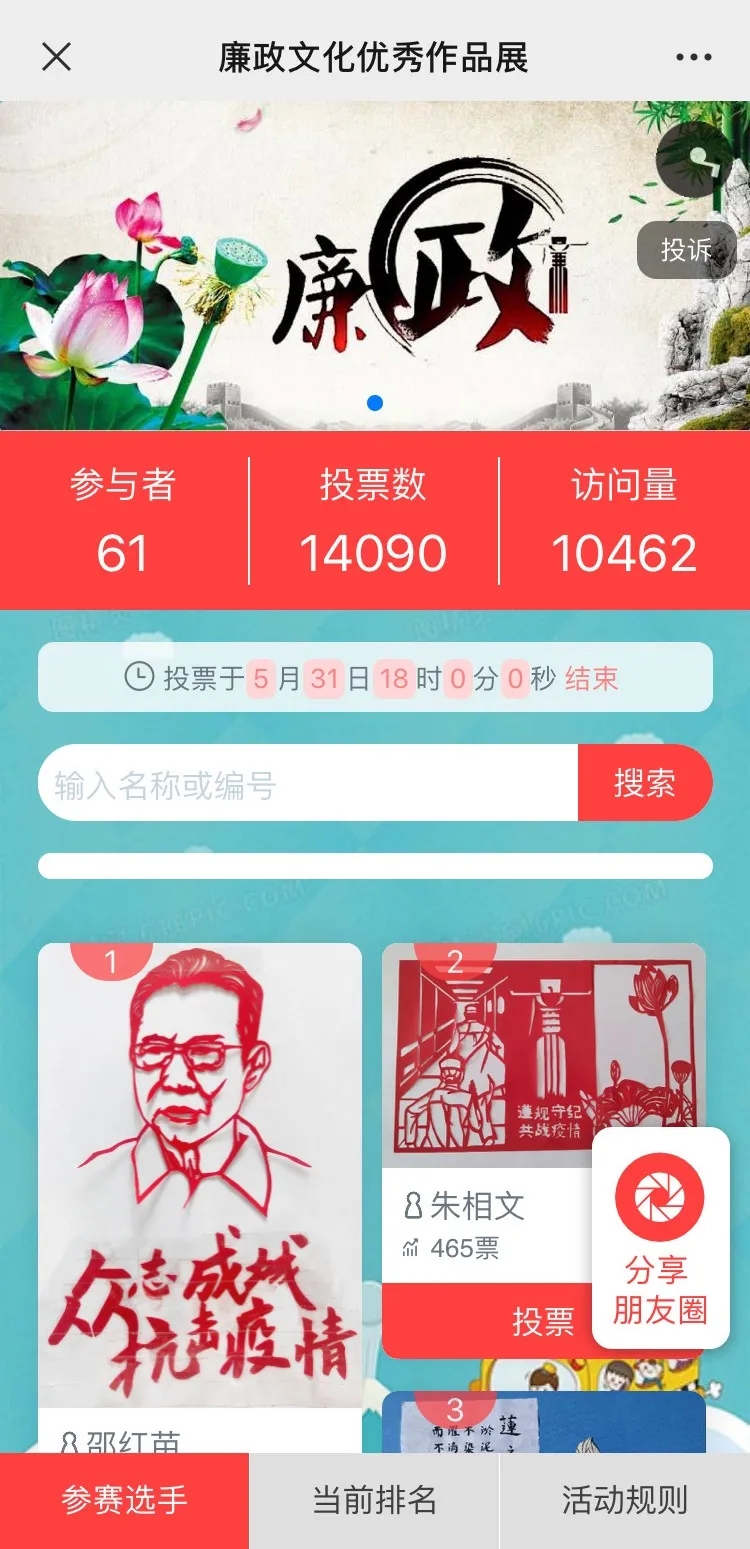
Task: Select the 参赛选手 tab
Action: [124, 1501]
